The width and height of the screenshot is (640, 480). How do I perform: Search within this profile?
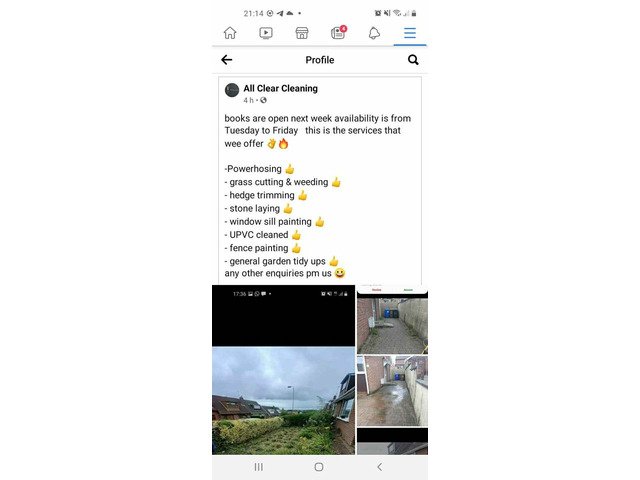[x=413, y=60]
